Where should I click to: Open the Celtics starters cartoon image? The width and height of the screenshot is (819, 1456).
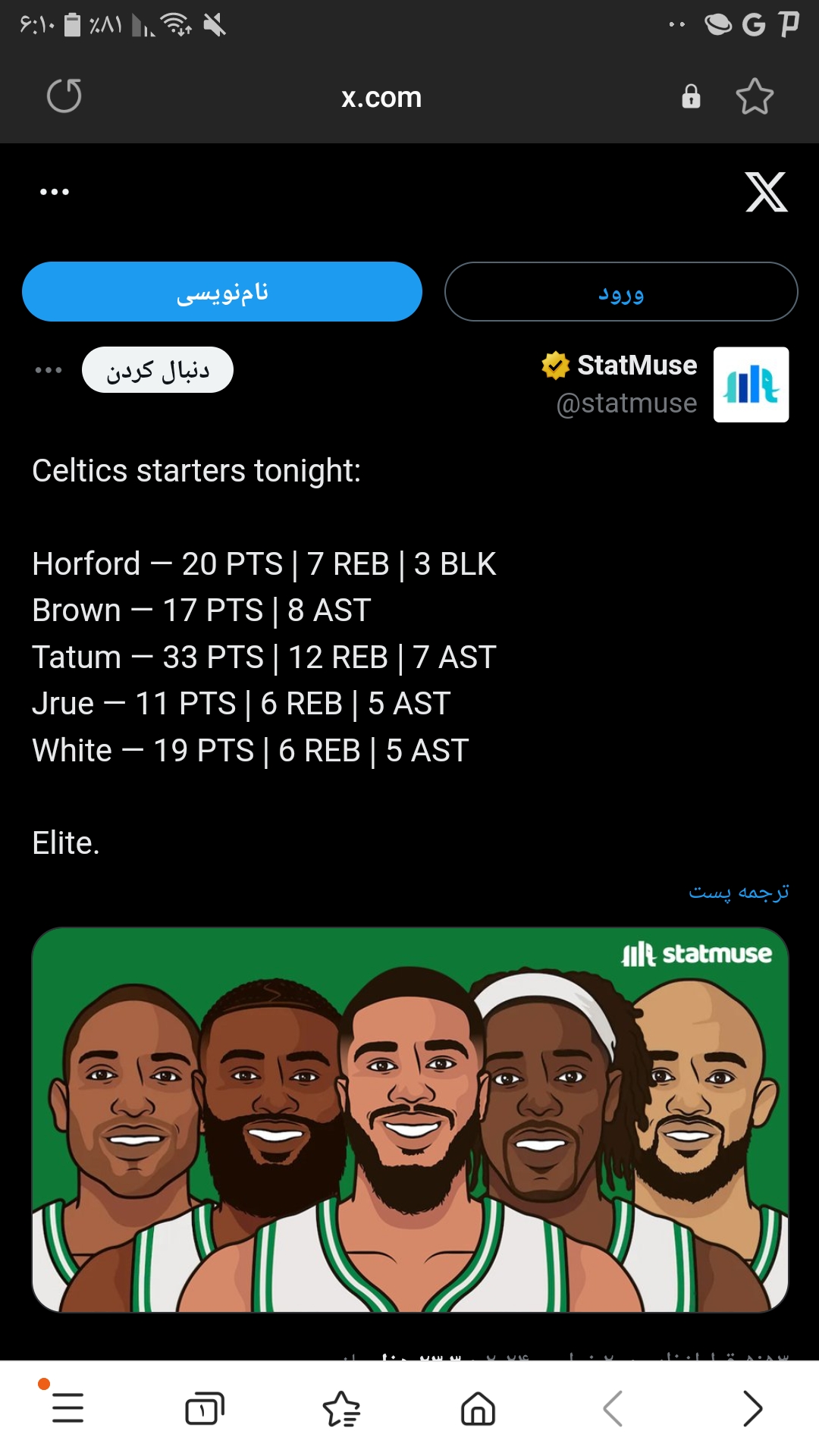[x=410, y=1120]
